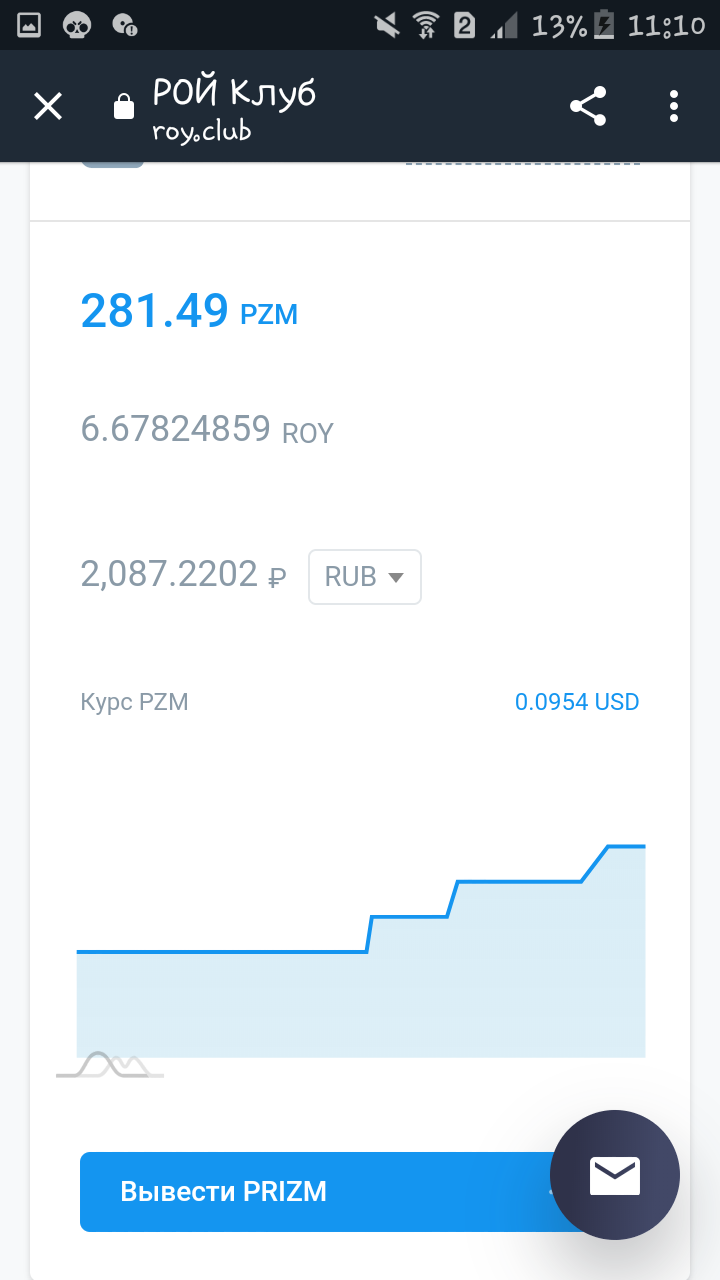View site security lock info
This screenshot has width=720, height=1280.
[x=124, y=107]
